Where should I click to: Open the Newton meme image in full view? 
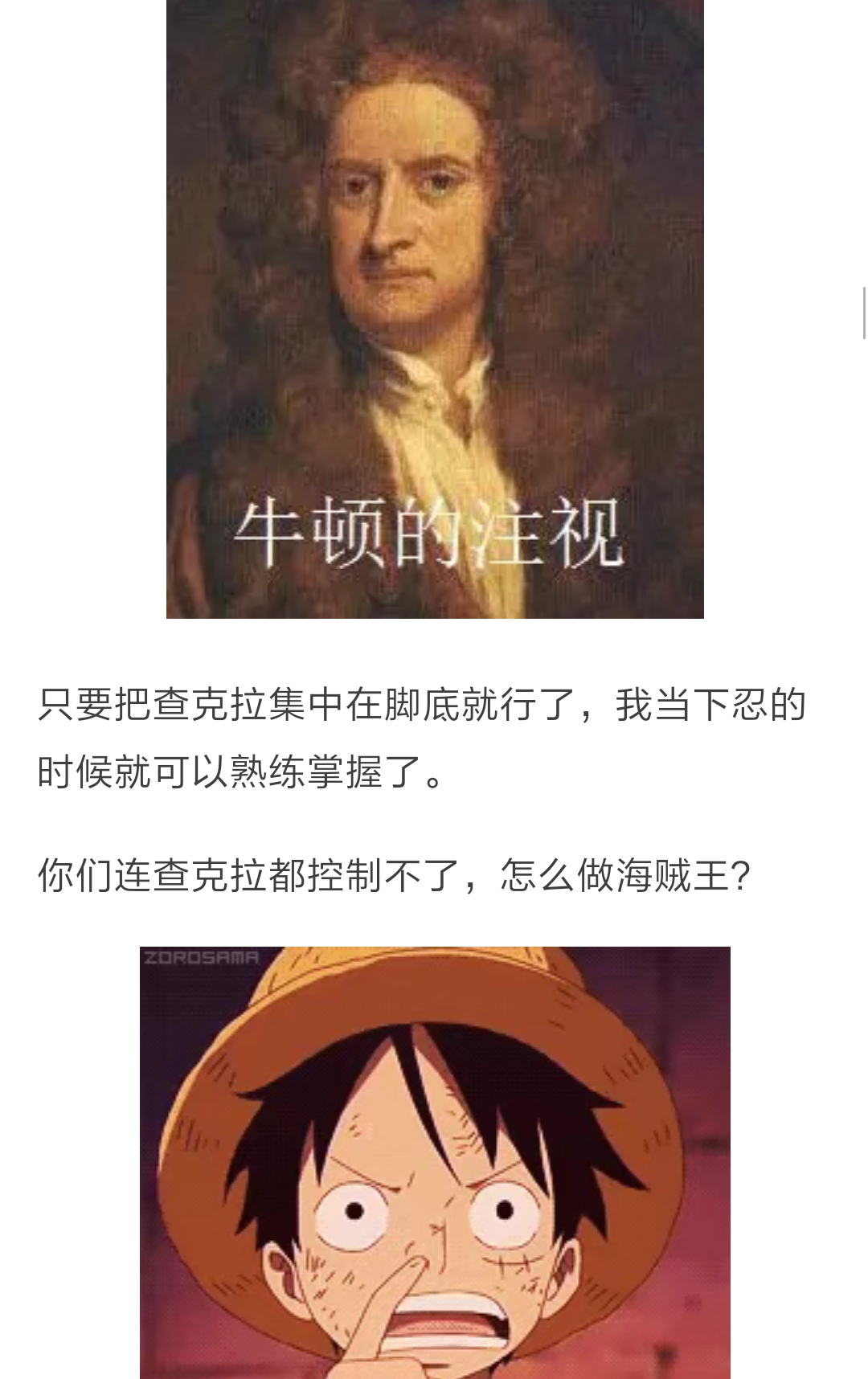pyautogui.click(x=435, y=309)
